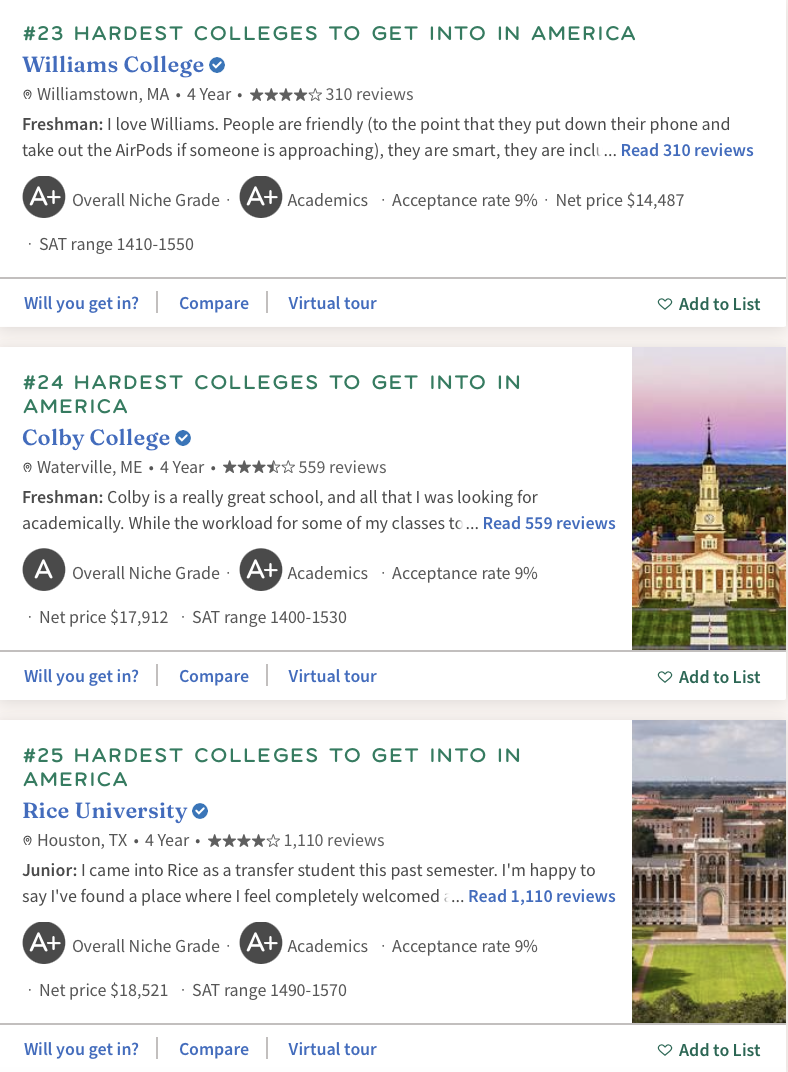Read 310 reviews of Williams College
The image size is (788, 1072).
click(687, 150)
